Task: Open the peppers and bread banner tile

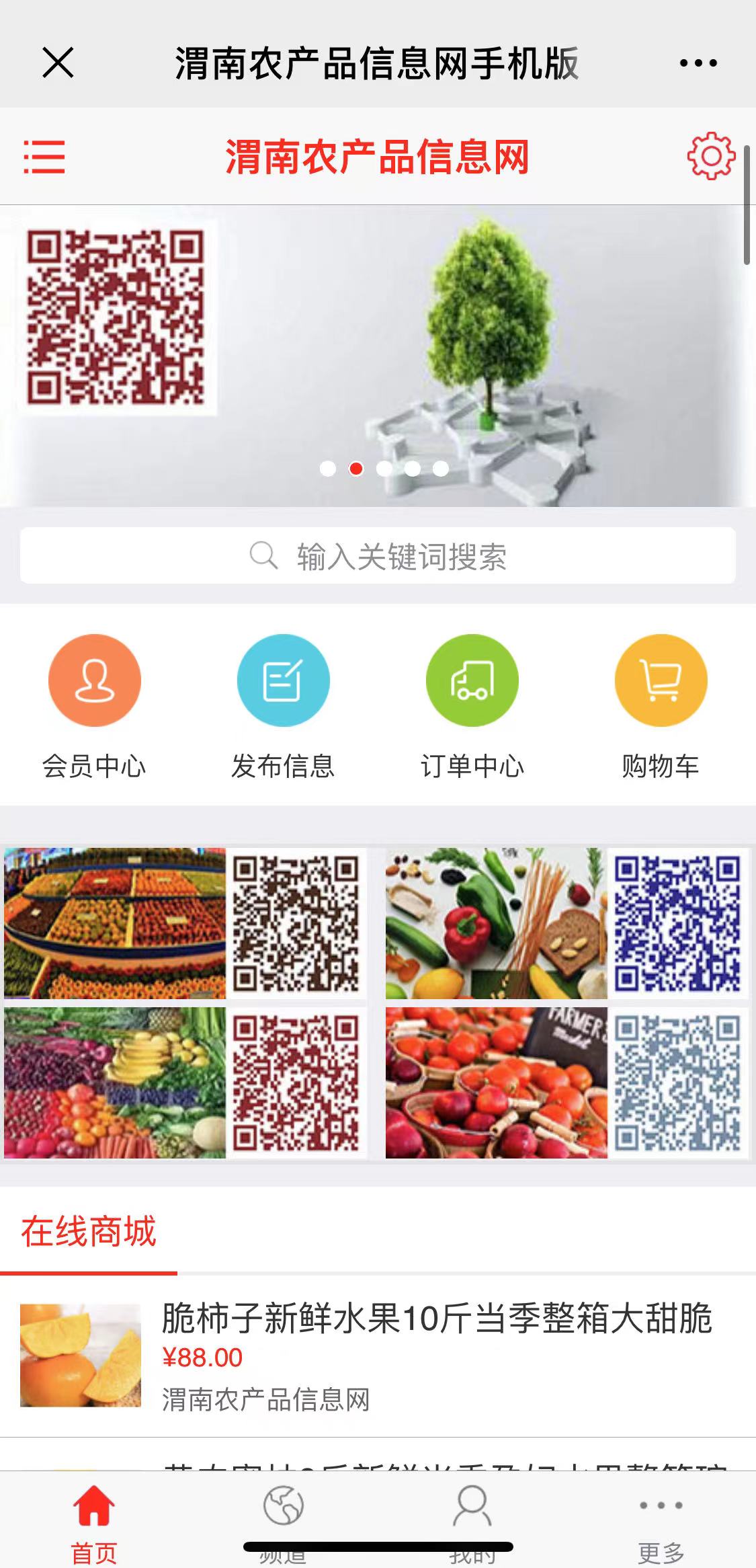Action: point(566,923)
